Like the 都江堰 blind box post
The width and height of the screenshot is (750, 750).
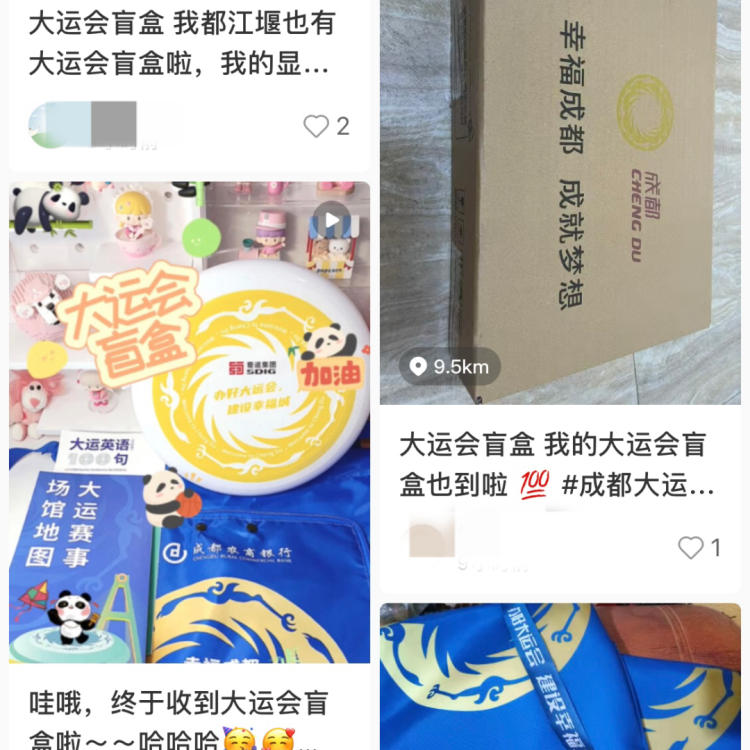click(x=317, y=126)
